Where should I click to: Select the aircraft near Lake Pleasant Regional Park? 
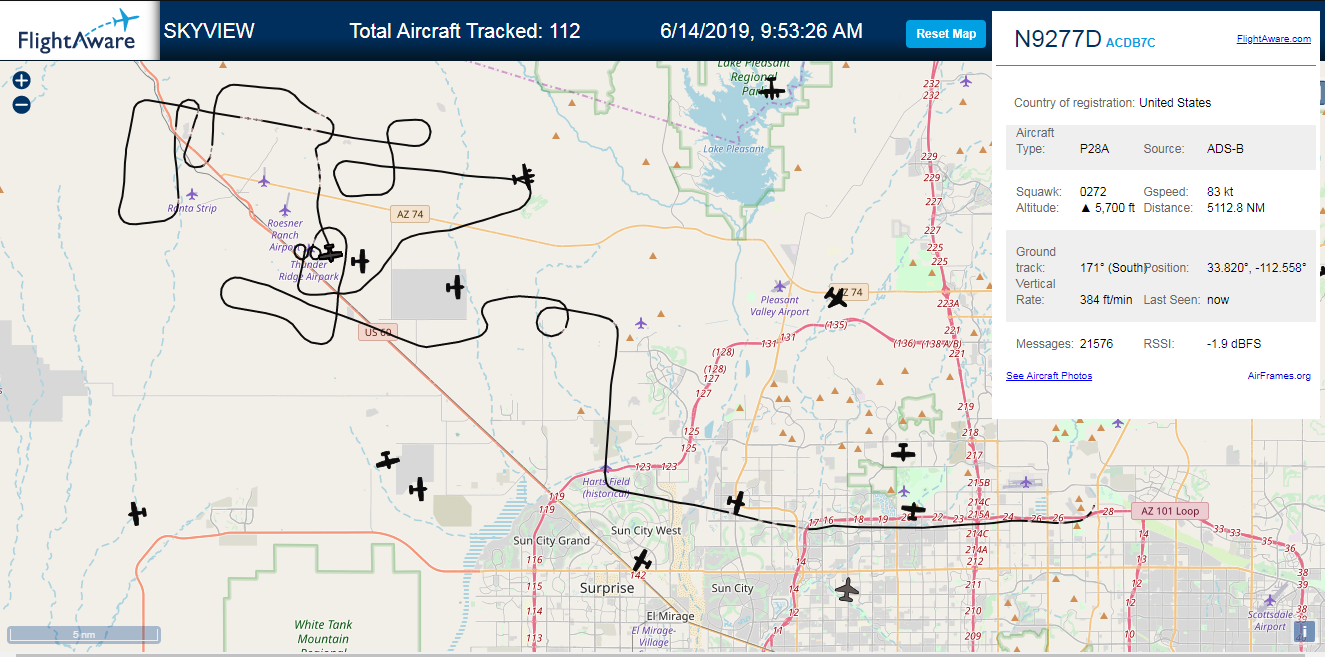click(772, 90)
